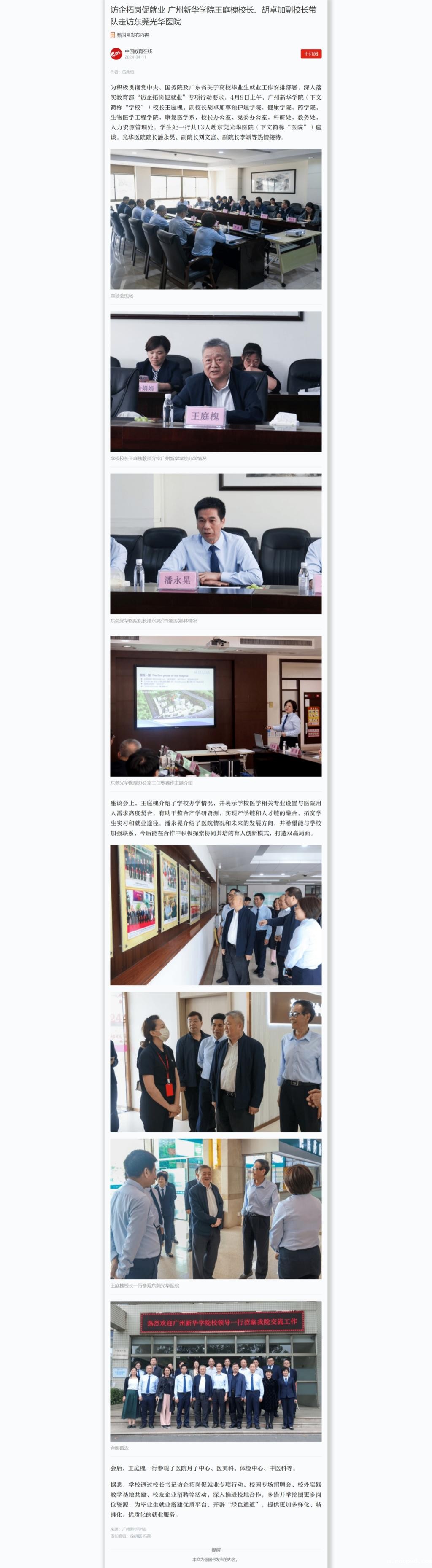Enlarge the projector presentation photo
The width and height of the screenshot is (432, 1568).
point(216,706)
